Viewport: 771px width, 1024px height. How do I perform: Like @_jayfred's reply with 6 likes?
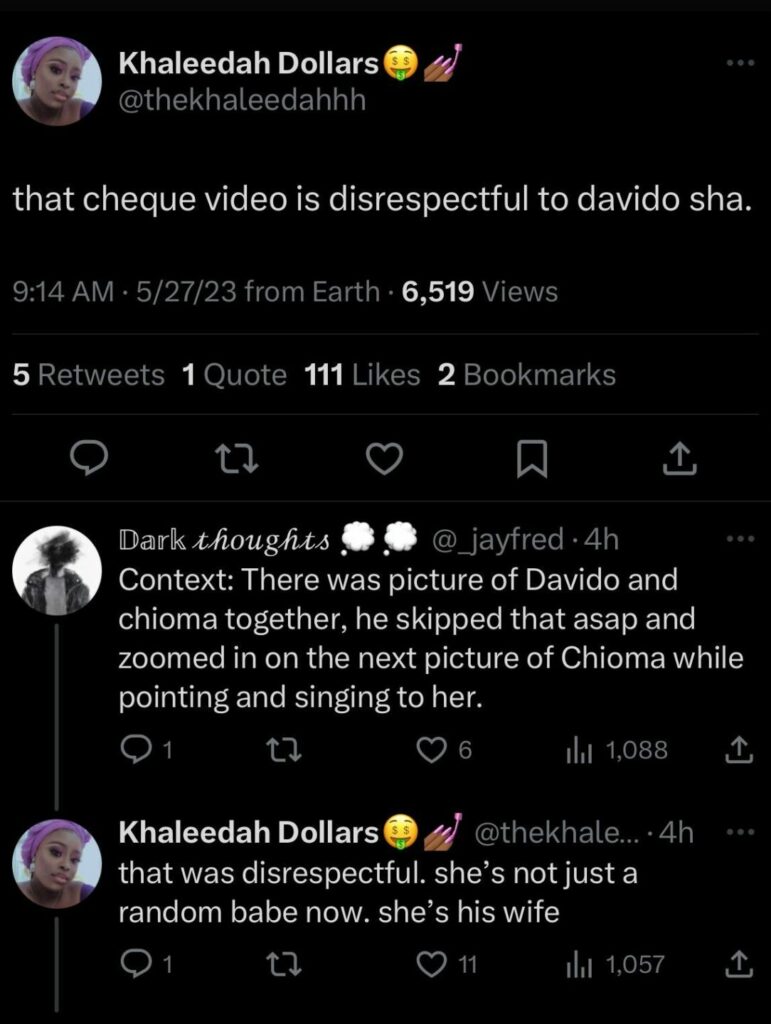click(x=432, y=750)
